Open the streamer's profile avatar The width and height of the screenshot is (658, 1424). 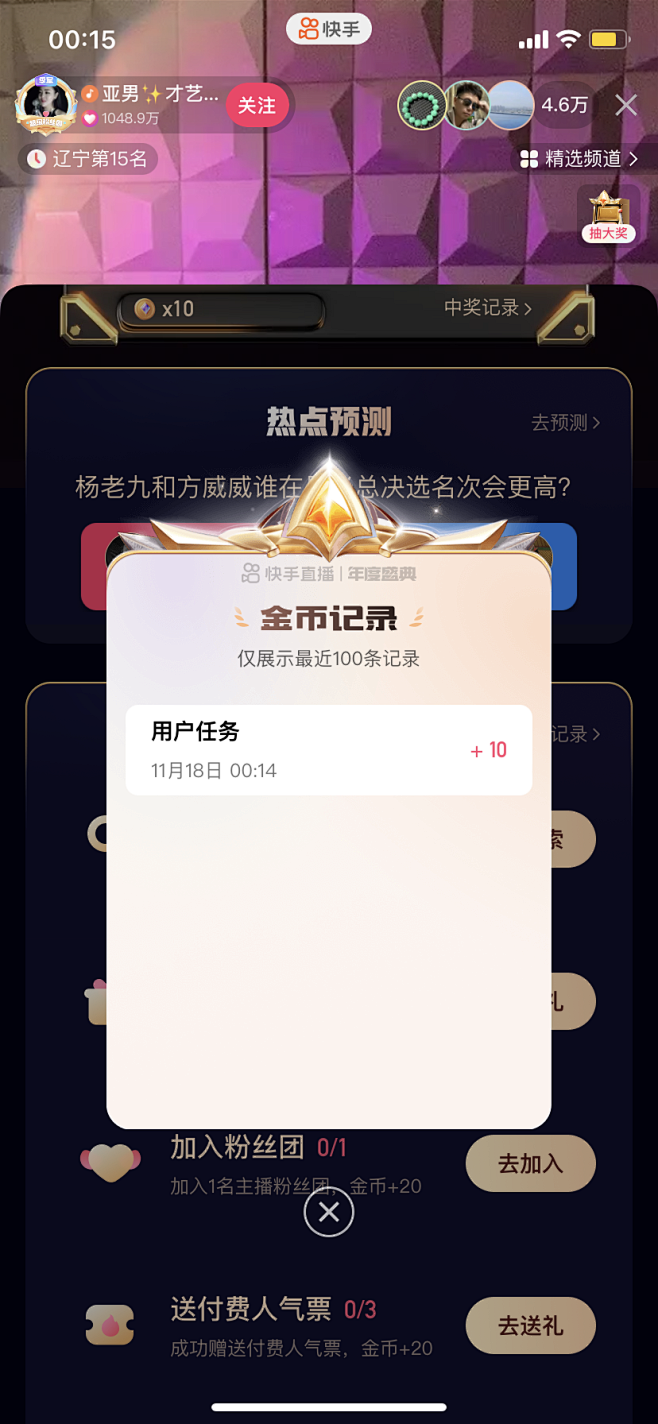46,104
